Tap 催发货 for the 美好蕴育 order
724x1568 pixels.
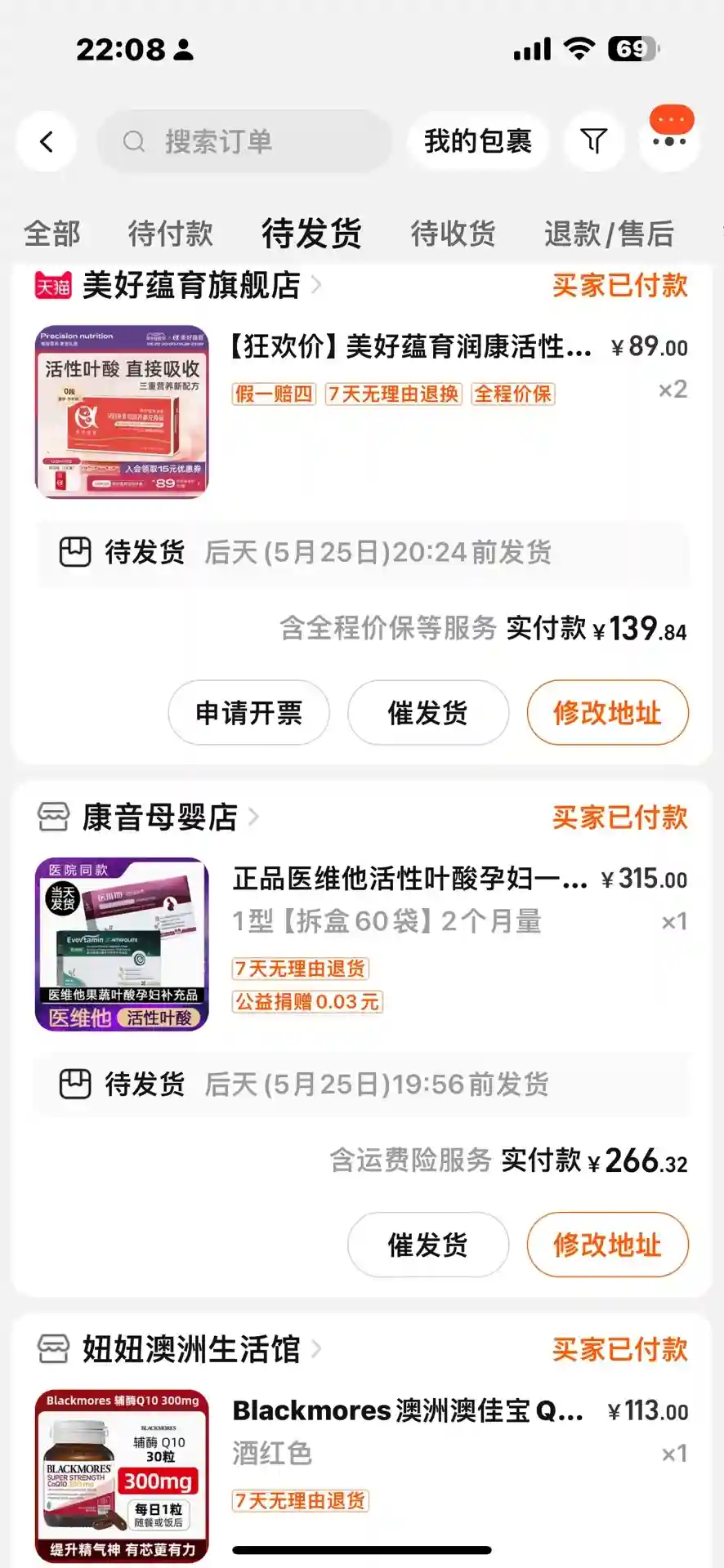click(x=427, y=713)
